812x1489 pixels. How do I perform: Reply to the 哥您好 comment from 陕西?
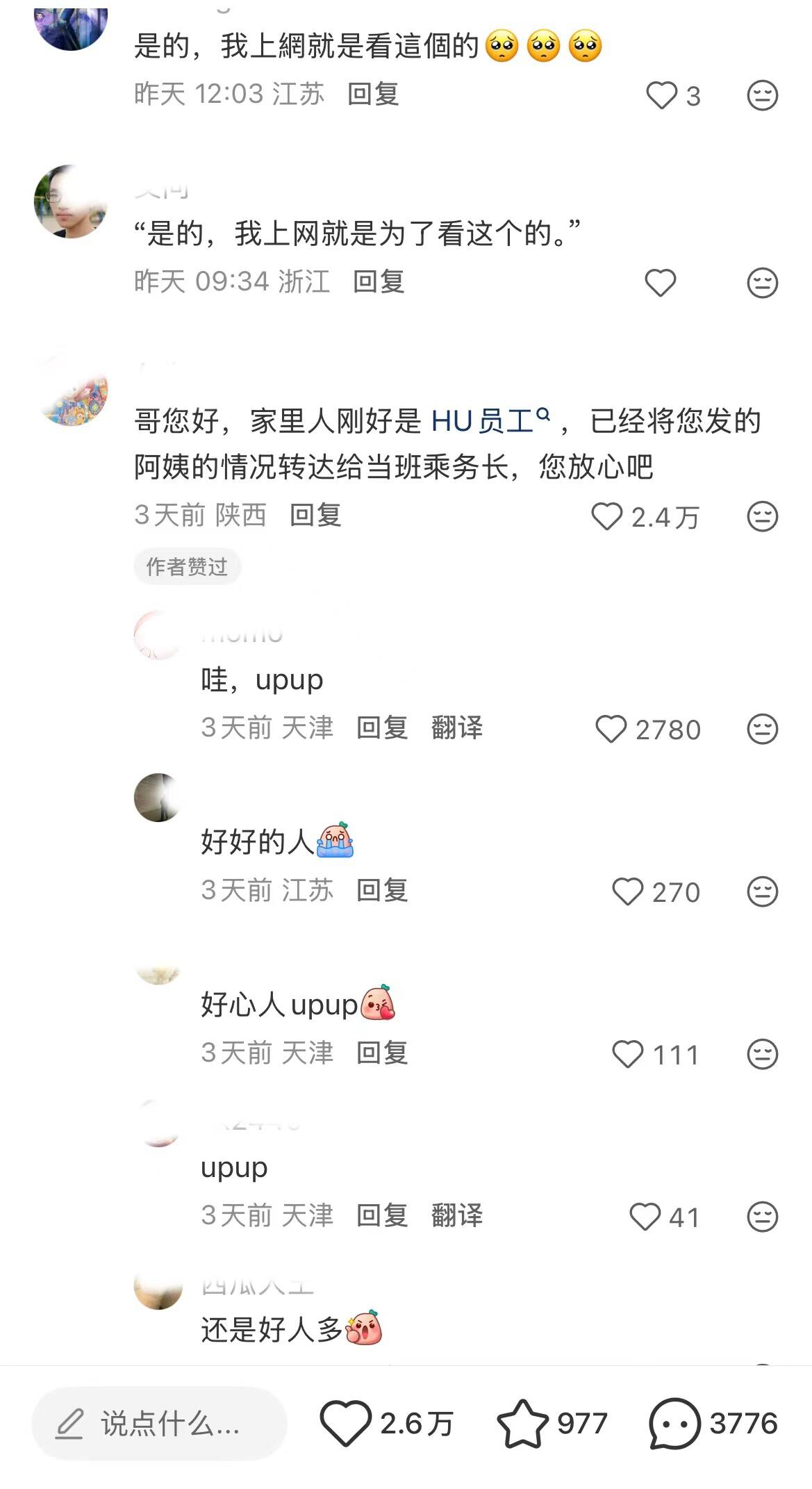pyautogui.click(x=315, y=516)
